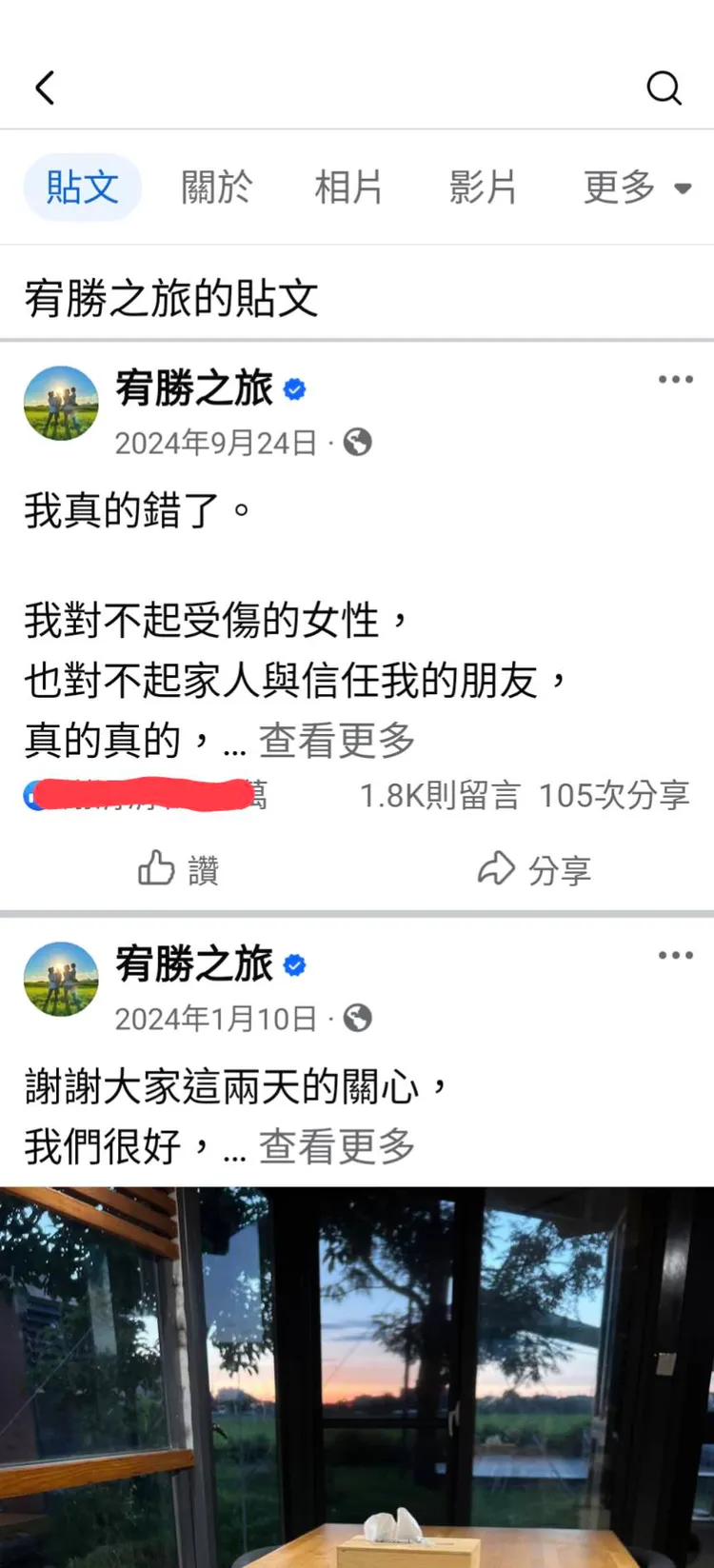This screenshot has width=714, height=1568.
Task: Tap the back arrow to return
Action: (44, 86)
